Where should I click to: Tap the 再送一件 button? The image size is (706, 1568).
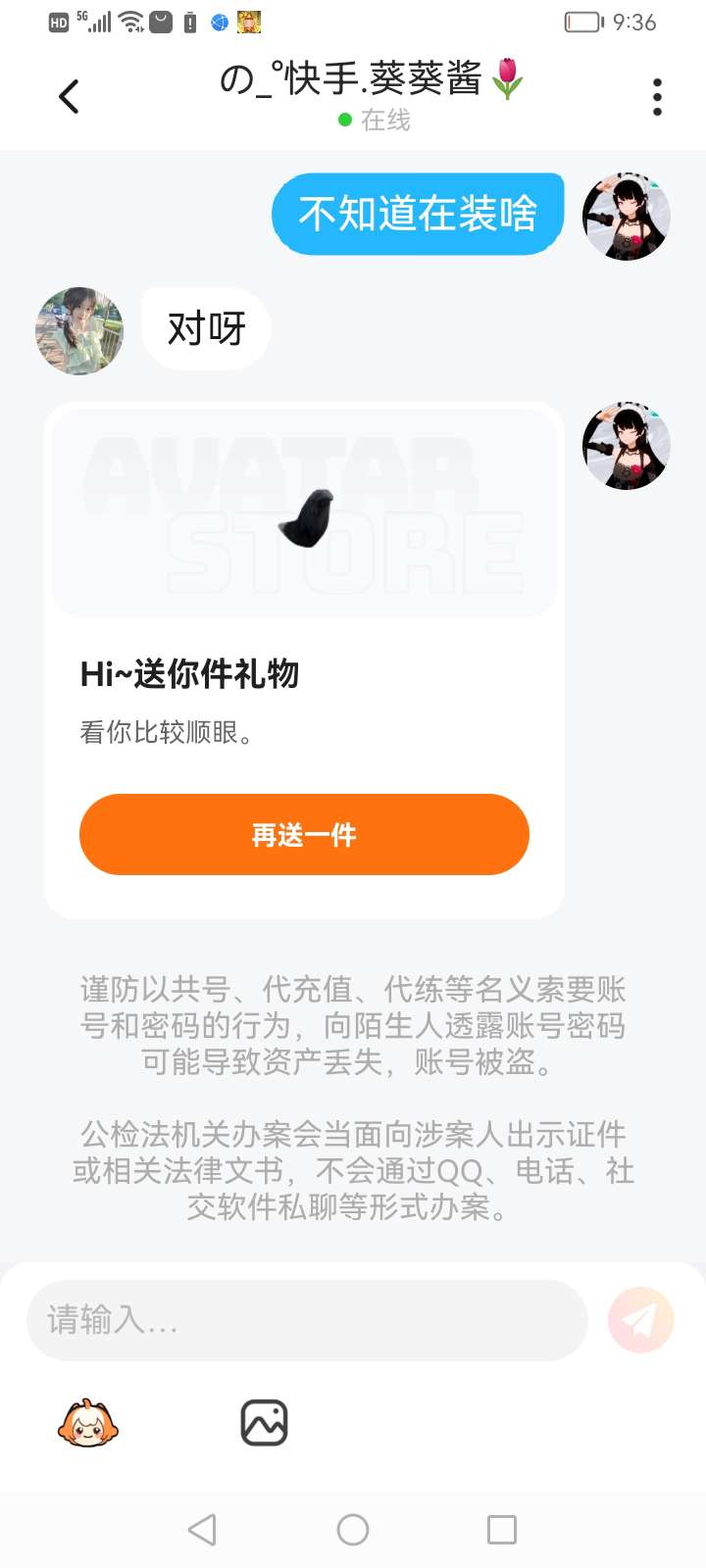304,835
